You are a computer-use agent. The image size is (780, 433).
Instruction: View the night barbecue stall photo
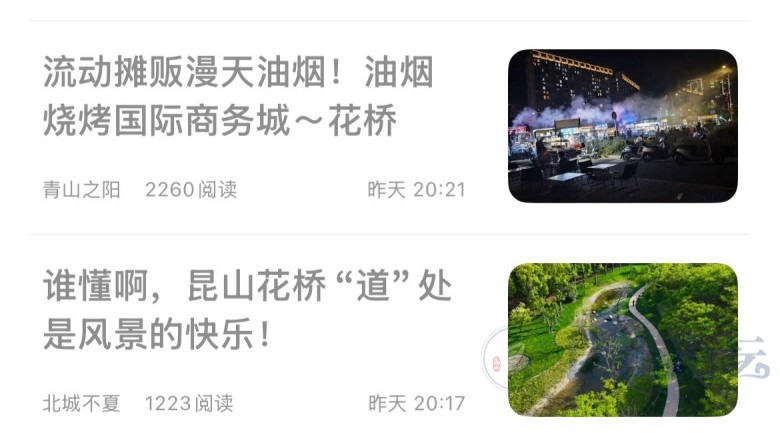tap(622, 126)
